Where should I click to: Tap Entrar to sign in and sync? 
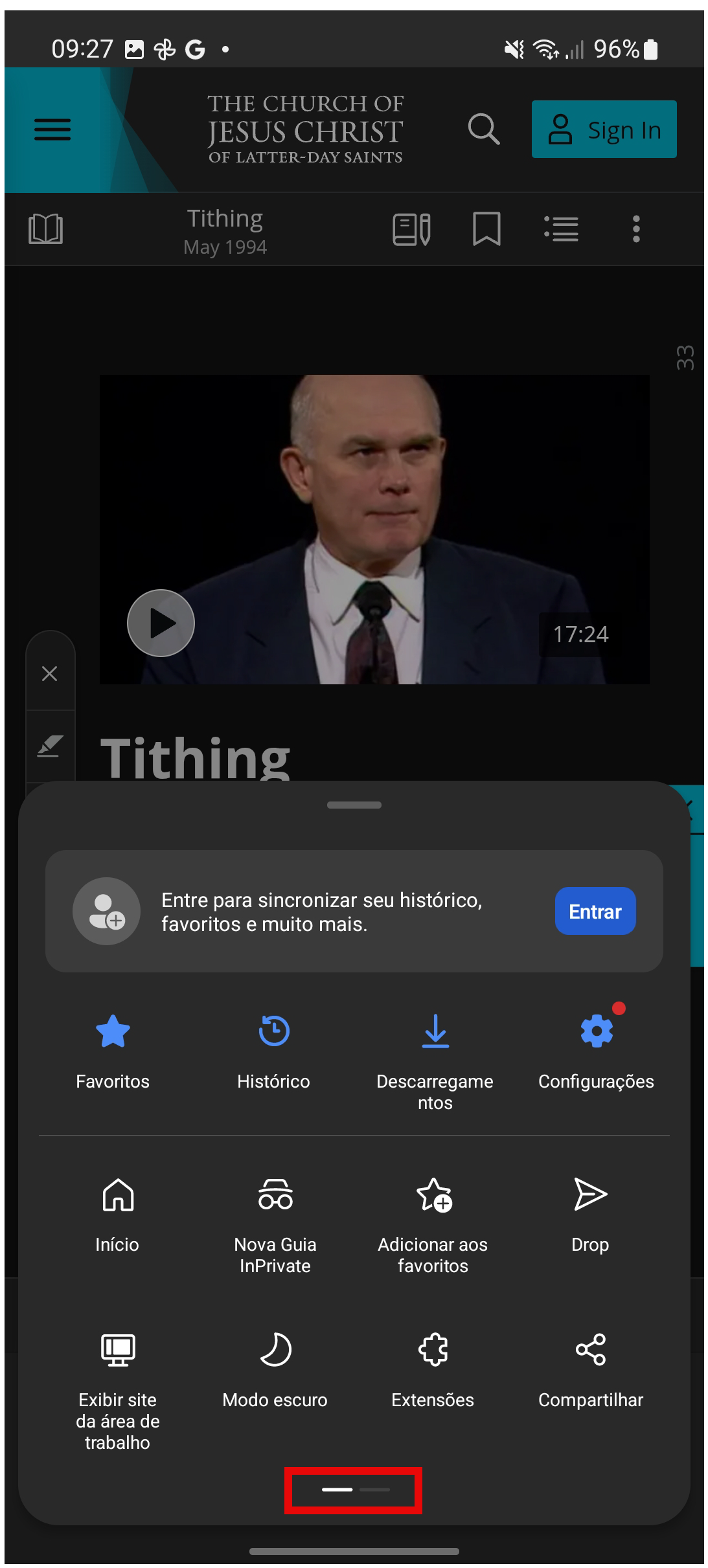[595, 911]
